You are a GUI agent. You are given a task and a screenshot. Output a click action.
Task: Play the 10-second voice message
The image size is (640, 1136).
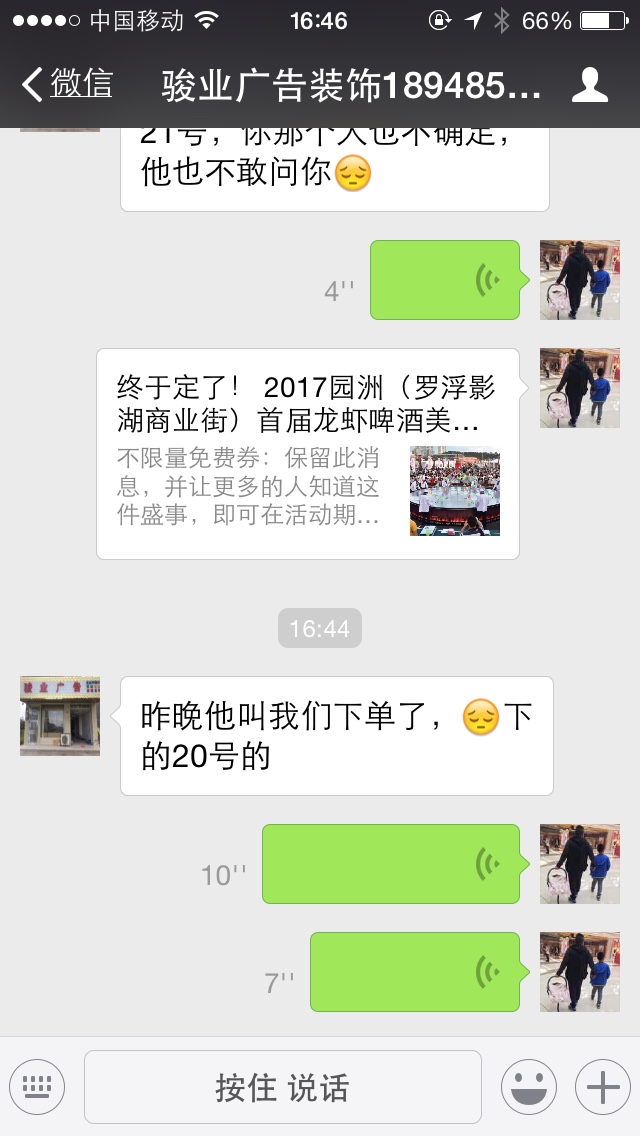click(x=391, y=864)
